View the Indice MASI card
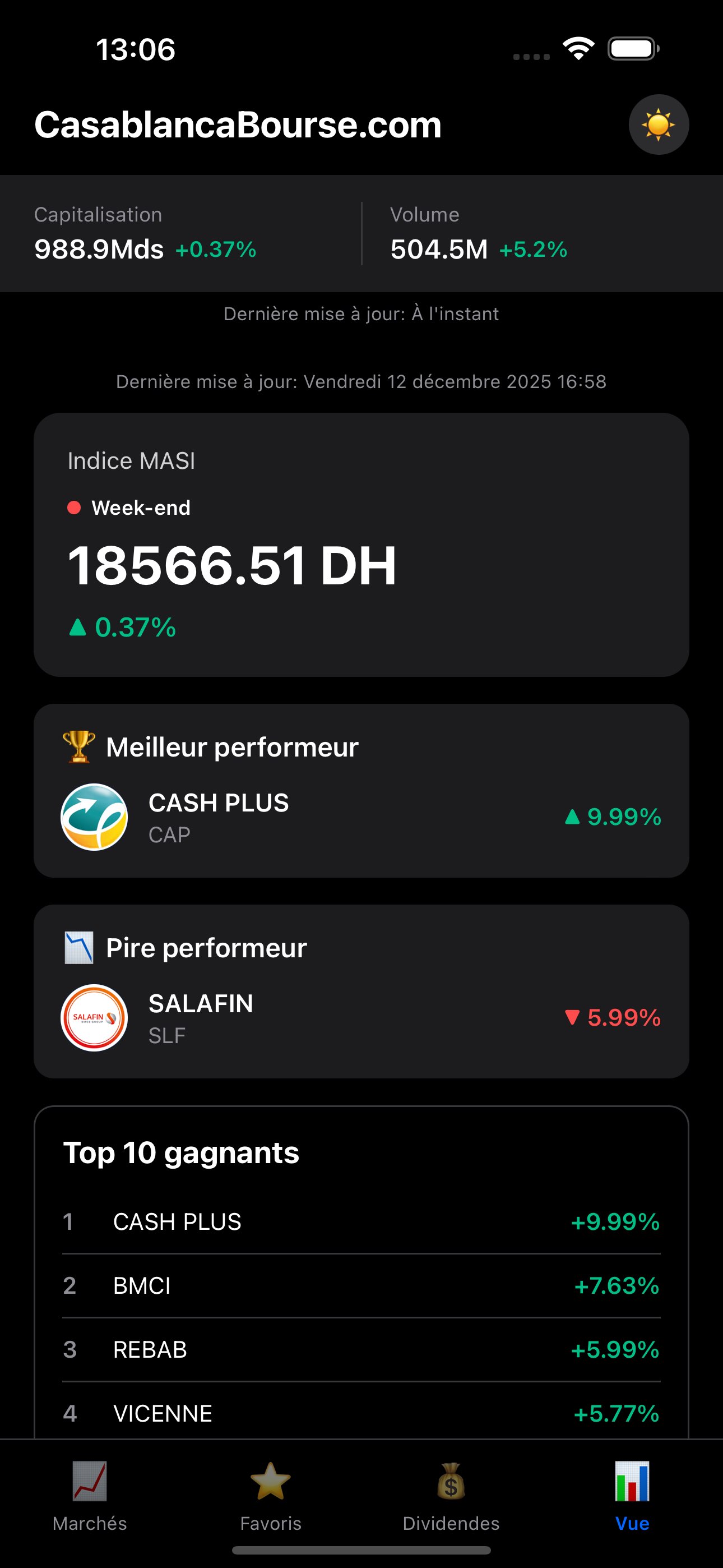This screenshot has height=1568, width=723. click(x=361, y=544)
